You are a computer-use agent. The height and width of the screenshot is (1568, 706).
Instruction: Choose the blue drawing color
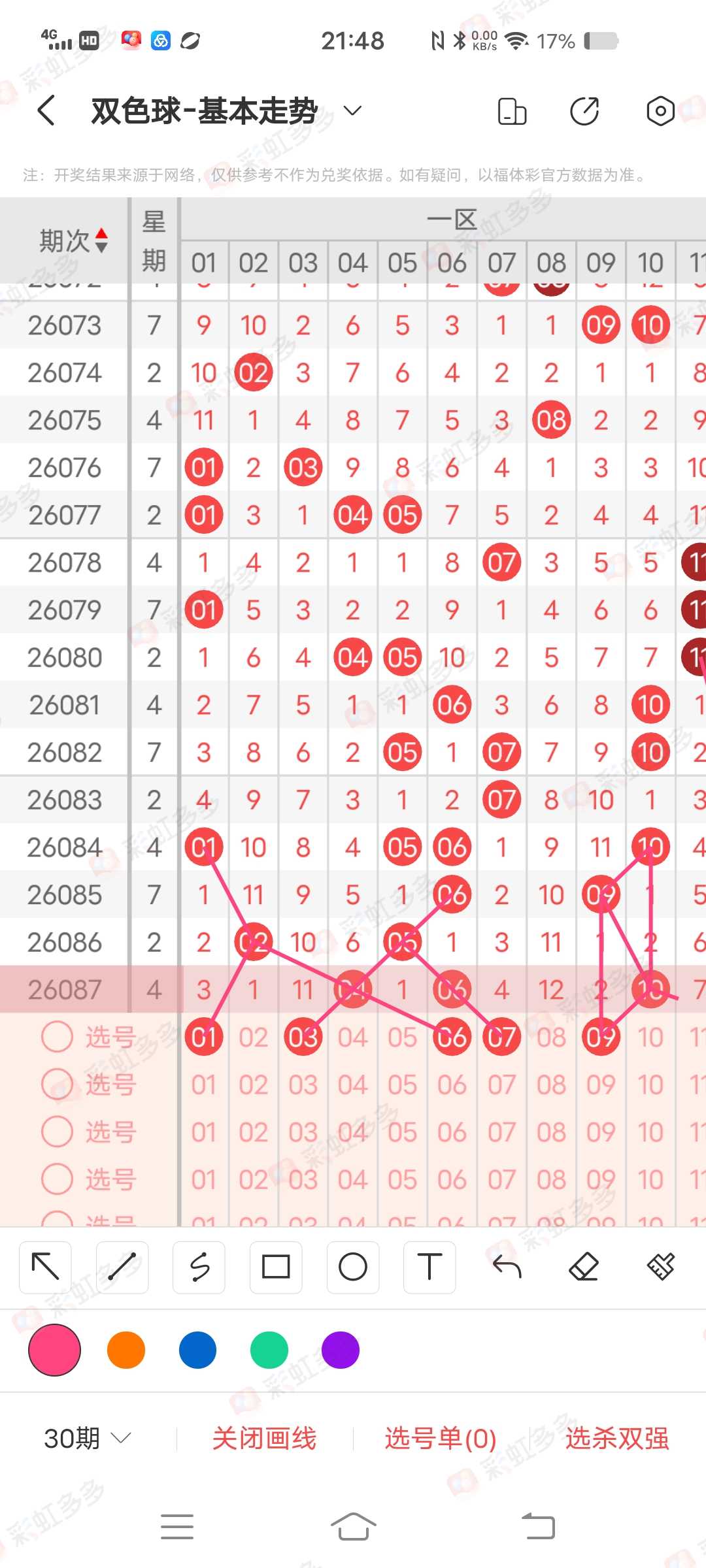tap(197, 1350)
